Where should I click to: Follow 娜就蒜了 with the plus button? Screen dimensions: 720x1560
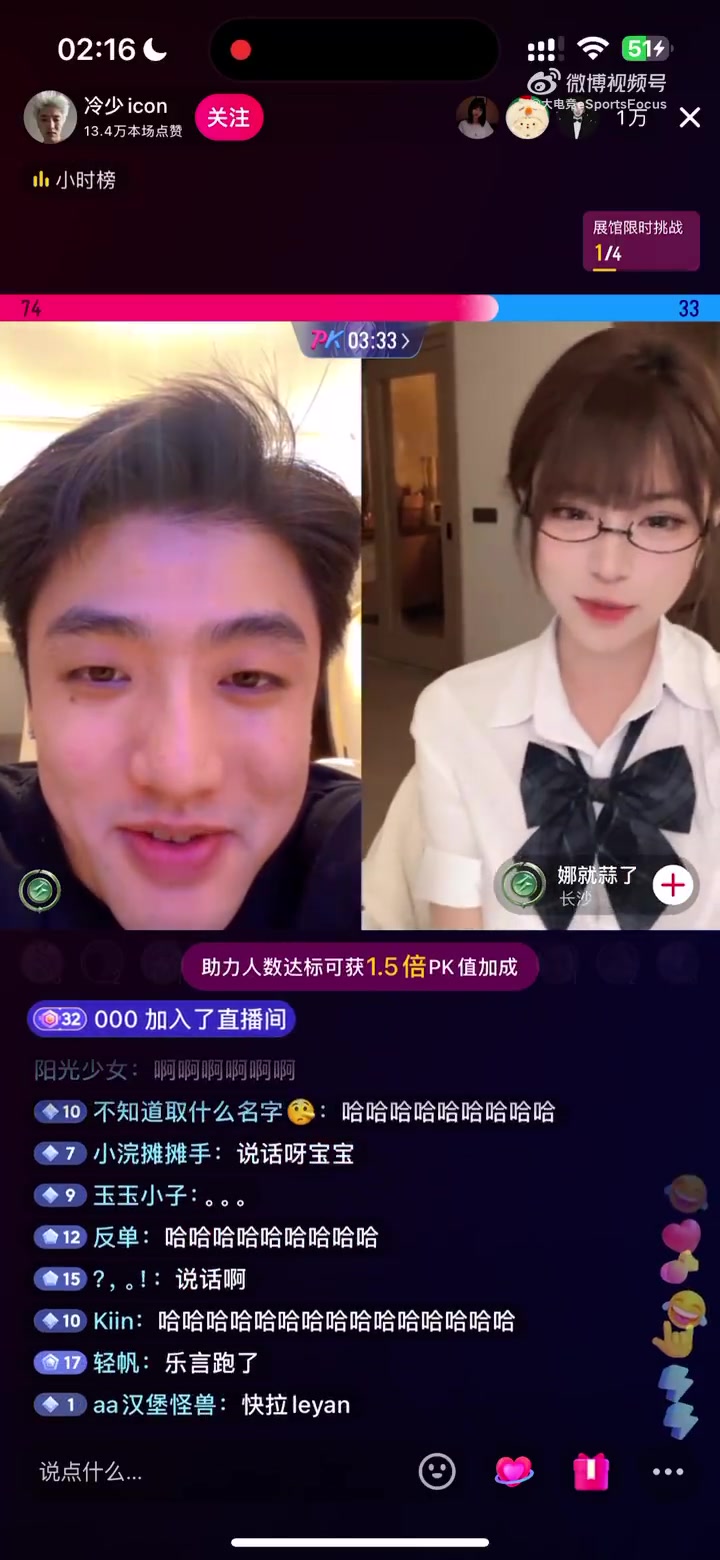click(x=672, y=884)
